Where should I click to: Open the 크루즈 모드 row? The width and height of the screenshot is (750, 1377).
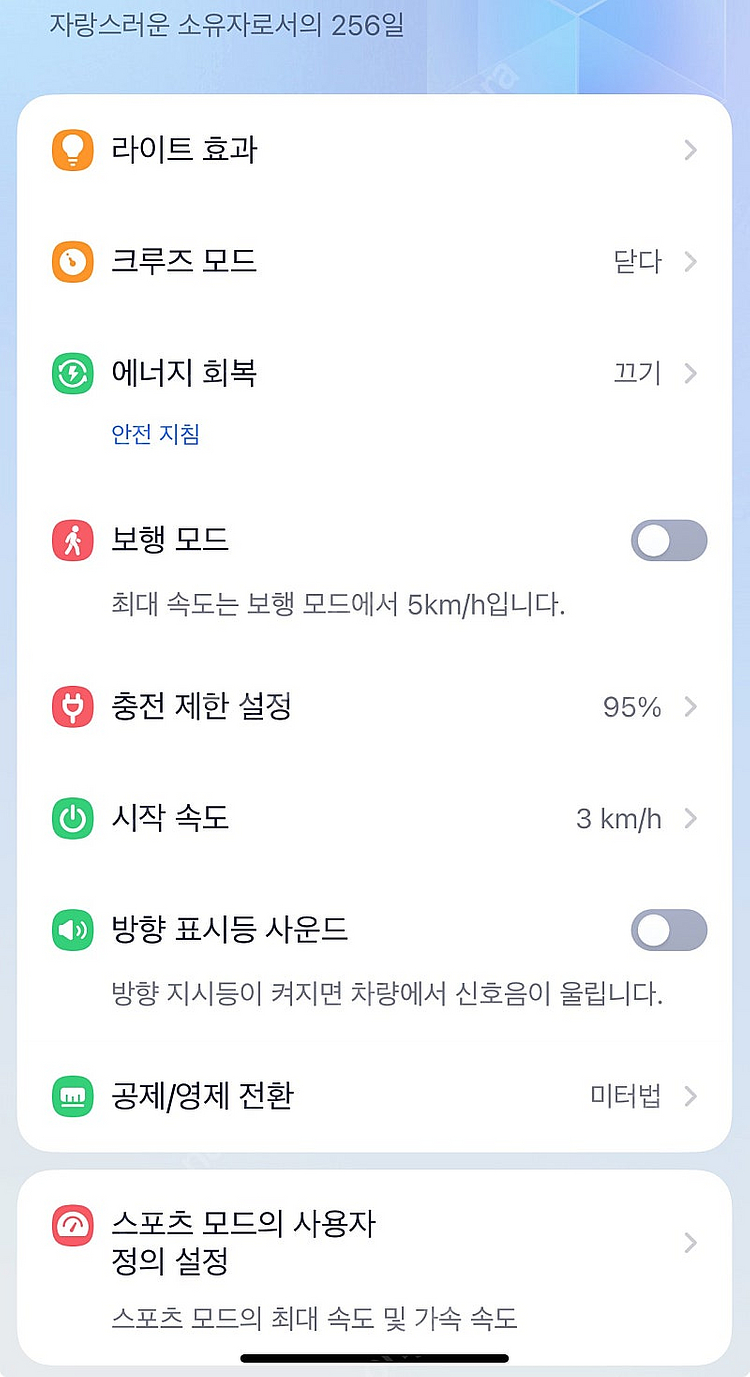pos(374,262)
